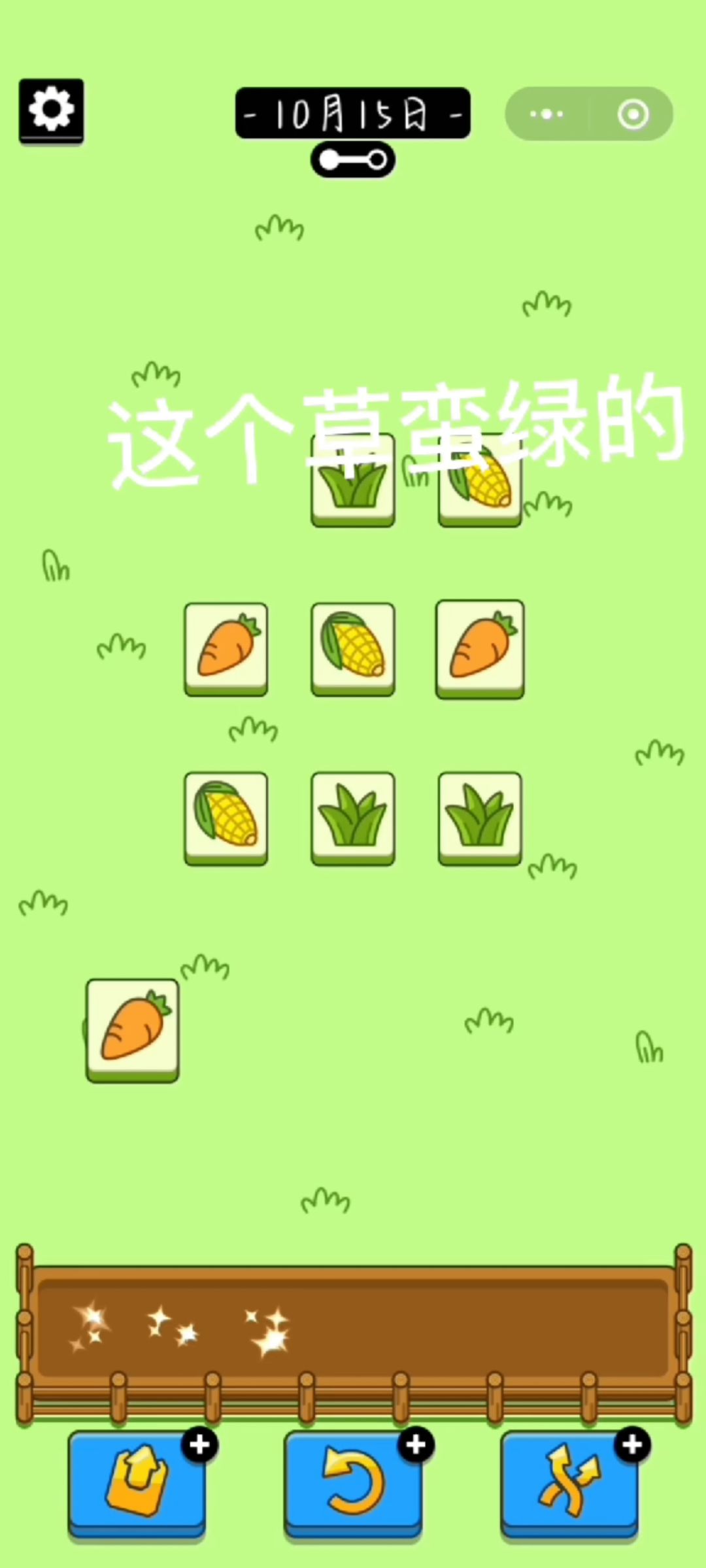Pick the corn tile beside two grass tiles

coord(226,817)
